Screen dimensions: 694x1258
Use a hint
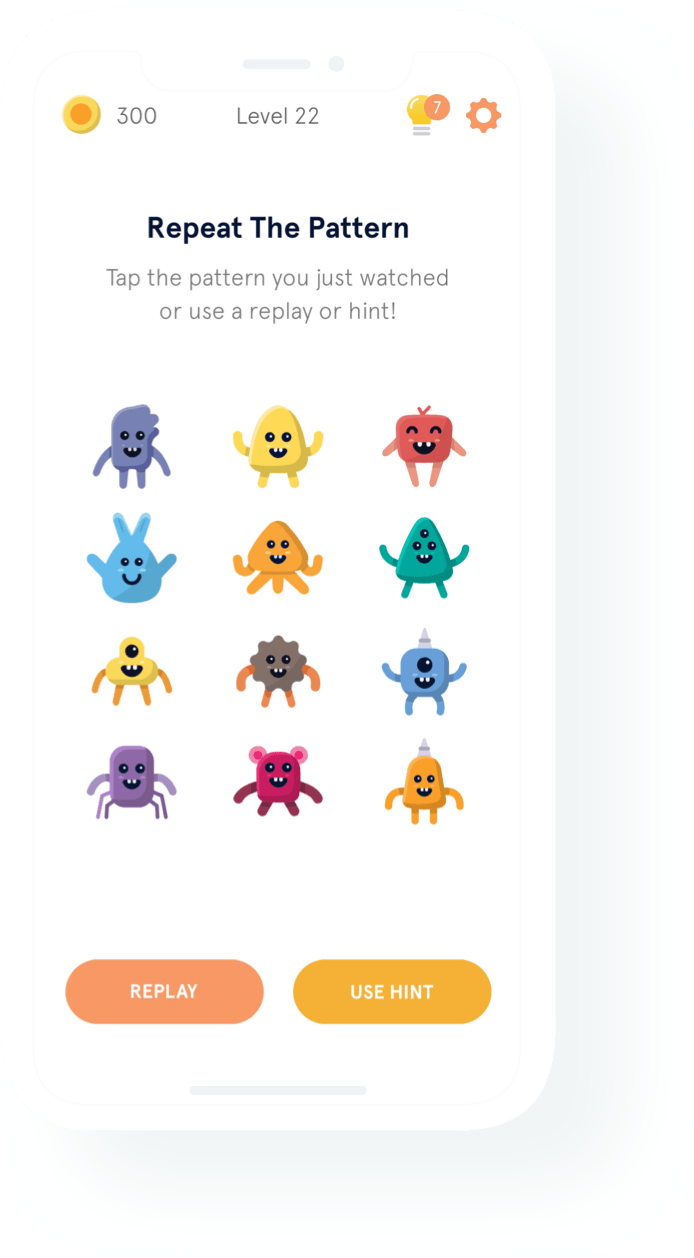point(391,991)
